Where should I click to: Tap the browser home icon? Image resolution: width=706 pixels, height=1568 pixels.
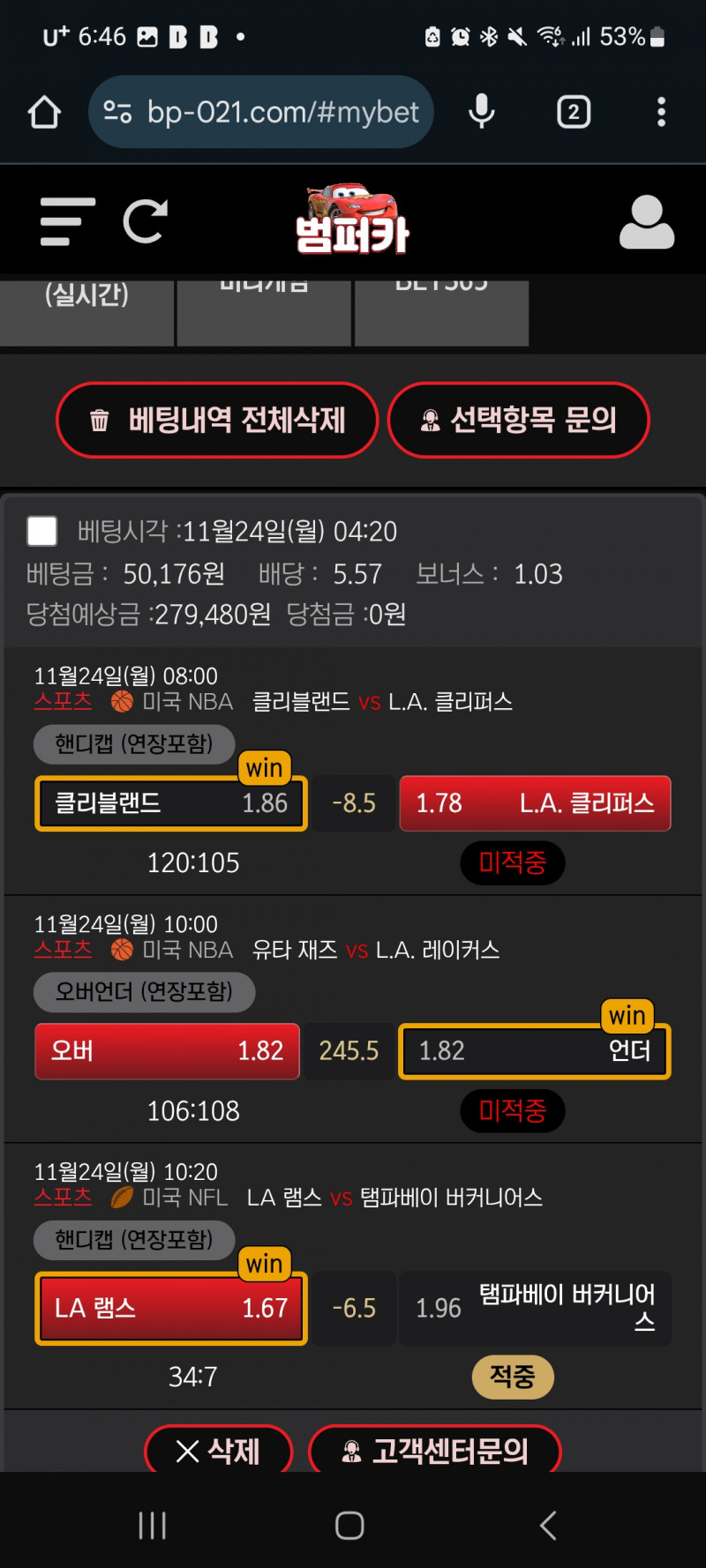(x=44, y=112)
